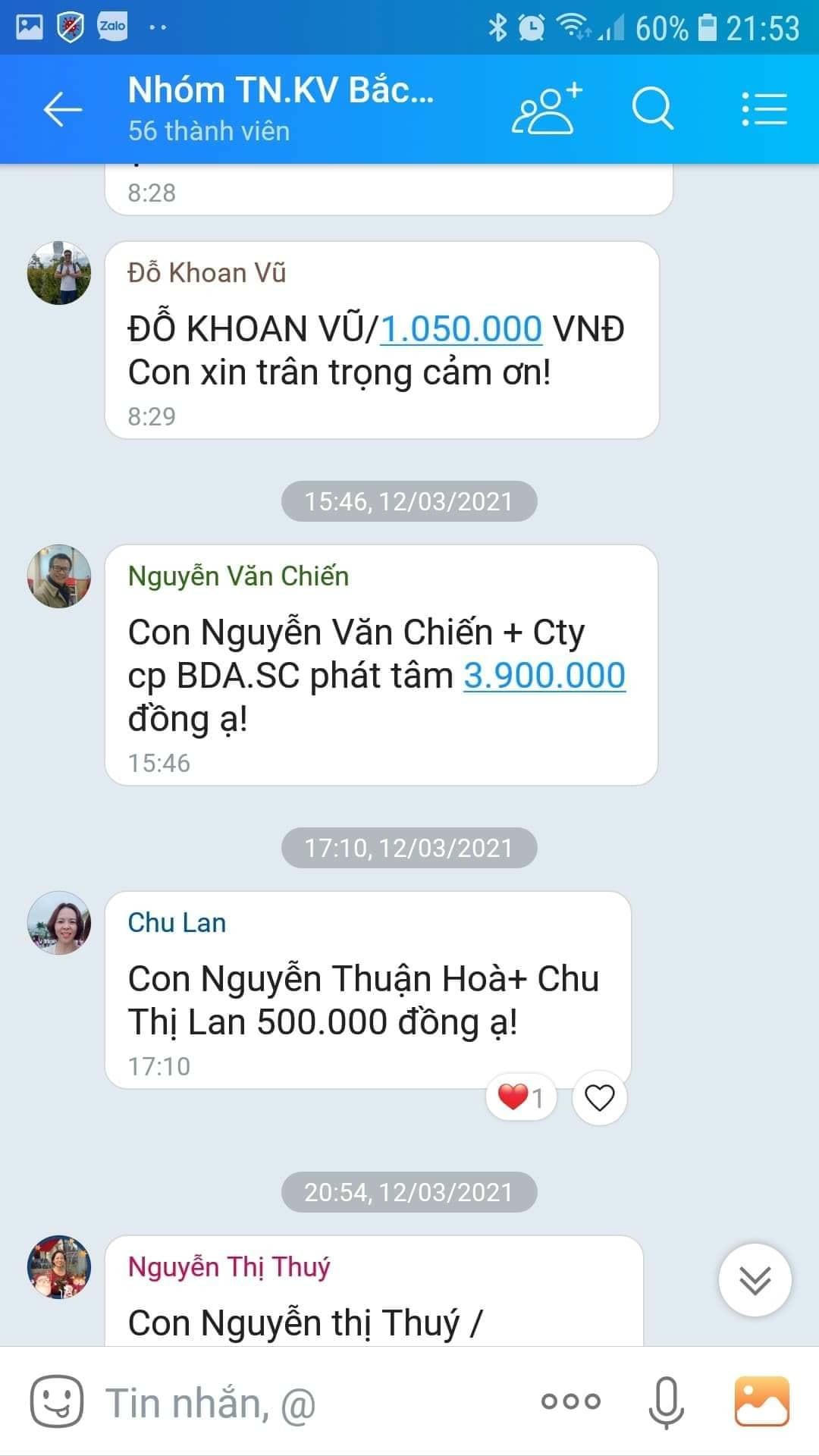View Đỗ Khoan Vũ's profile picture
Viewport: 819px width, 1456px height.
59,273
